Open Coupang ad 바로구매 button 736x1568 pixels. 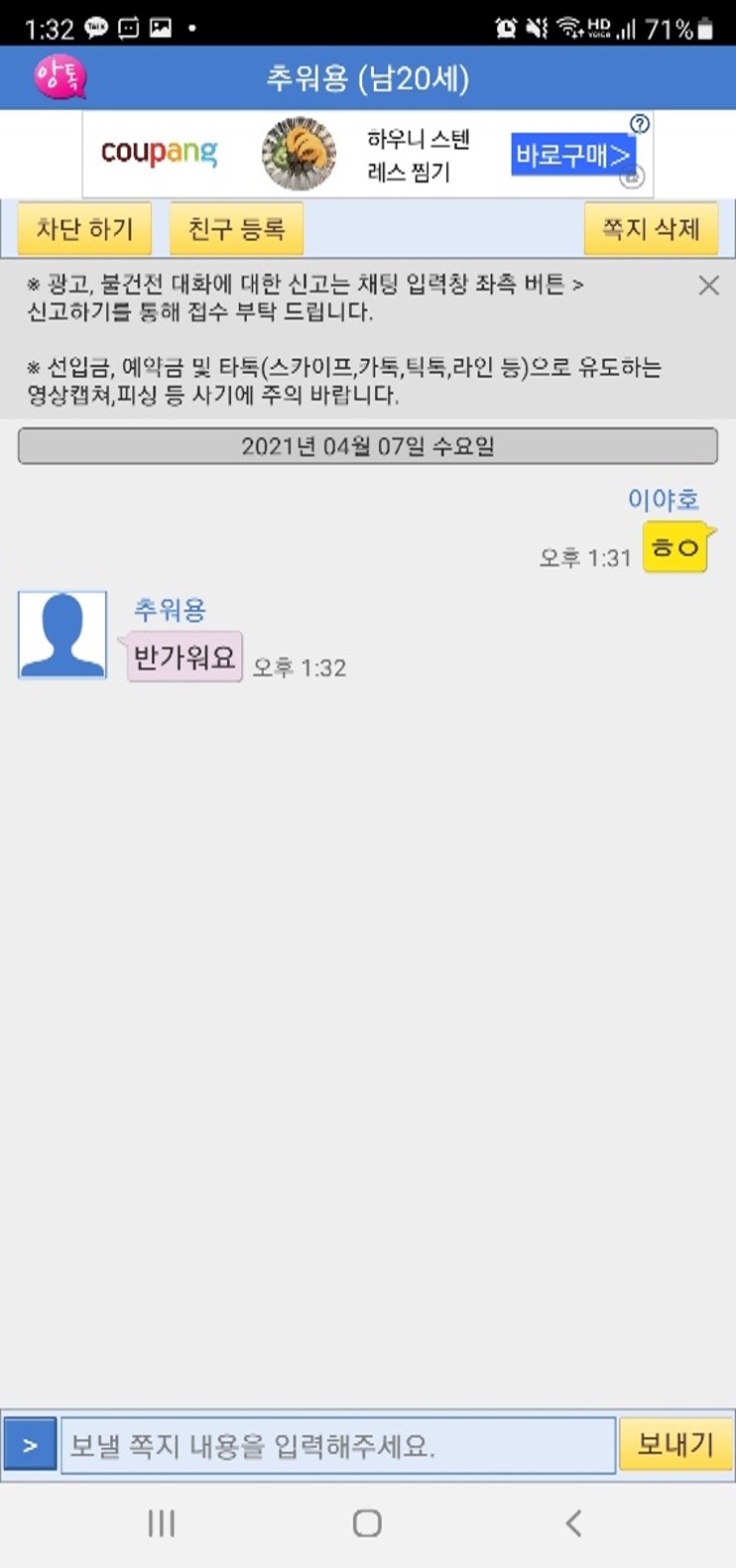pyautogui.click(x=572, y=156)
